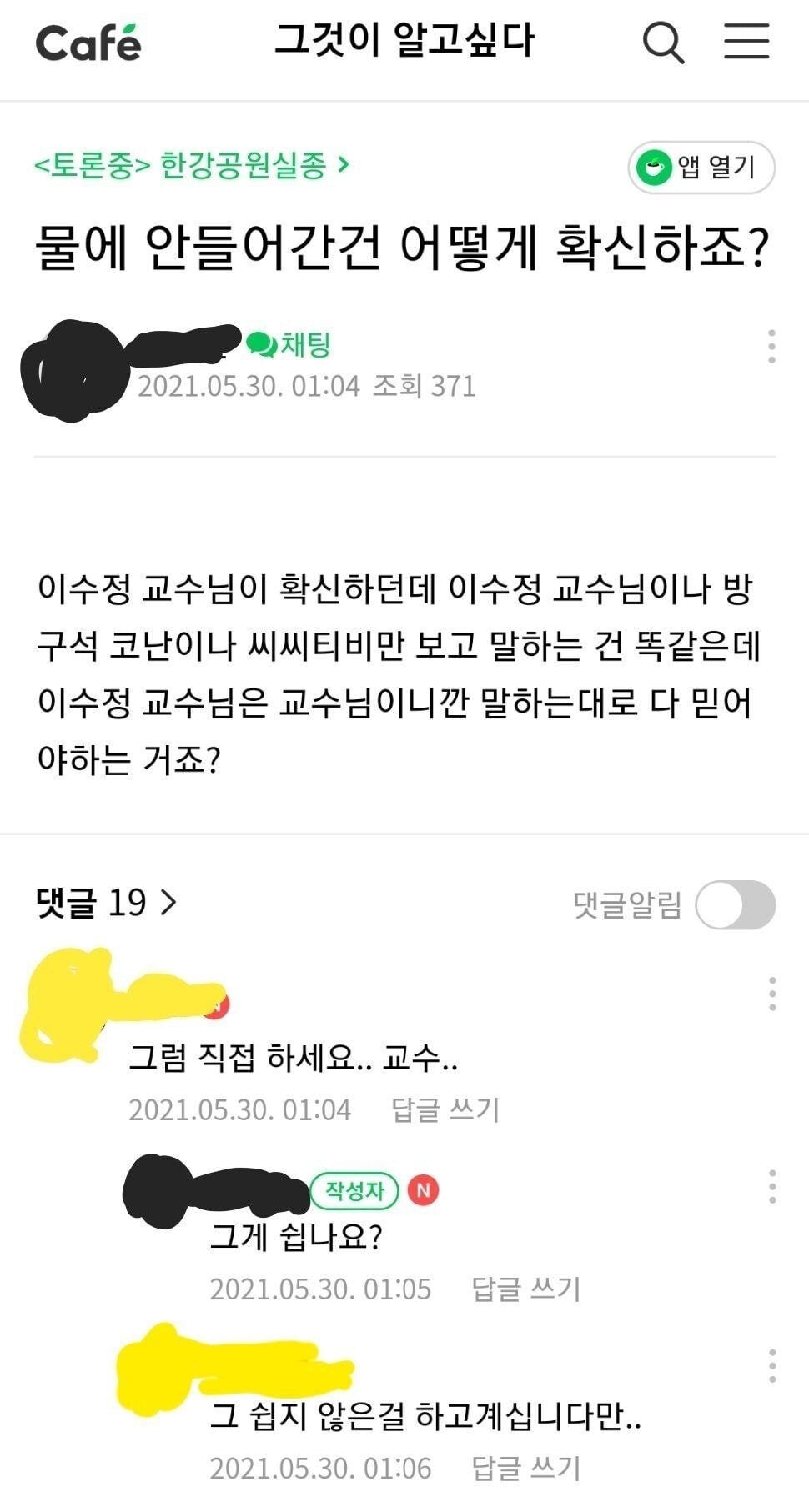Tap 답글 쓰기 under 그게 쉽나요?
This screenshot has width=809, height=1512.
point(525,1289)
